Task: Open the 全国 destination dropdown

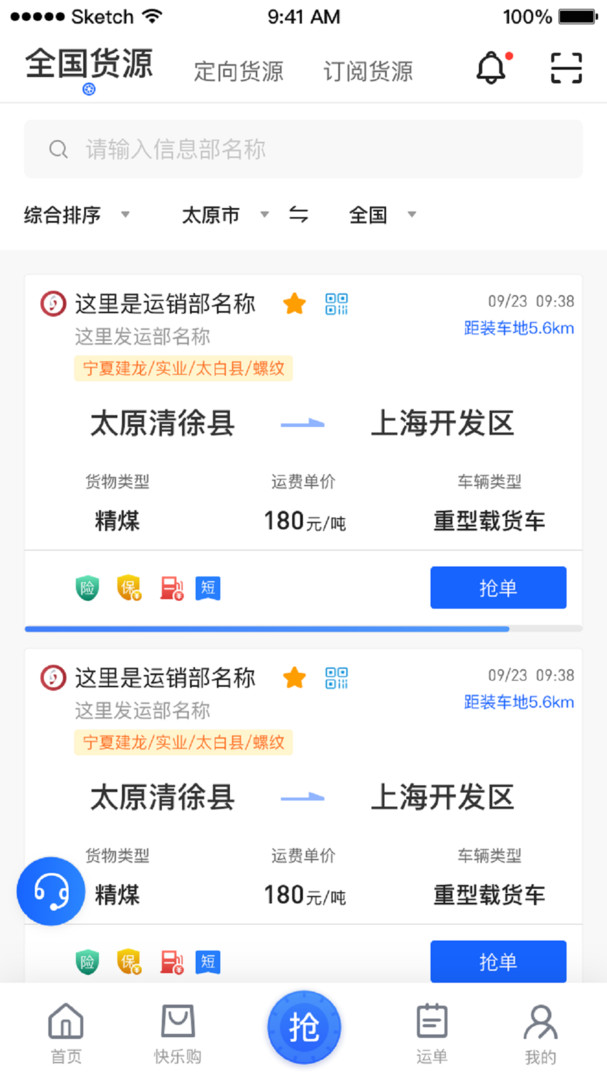Action: pos(383,215)
